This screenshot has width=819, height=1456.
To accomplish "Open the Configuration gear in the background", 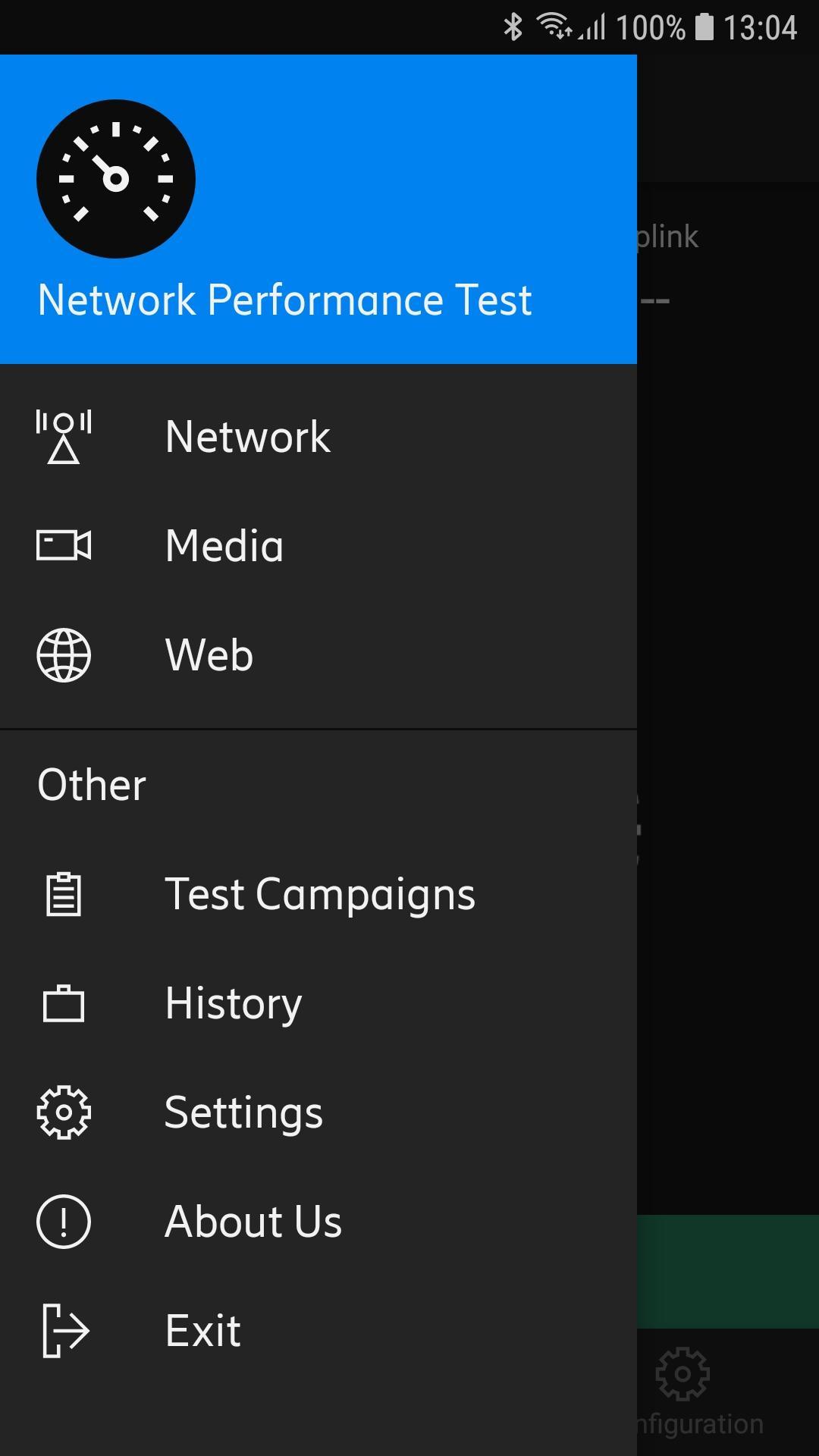I will pyautogui.click(x=681, y=1373).
